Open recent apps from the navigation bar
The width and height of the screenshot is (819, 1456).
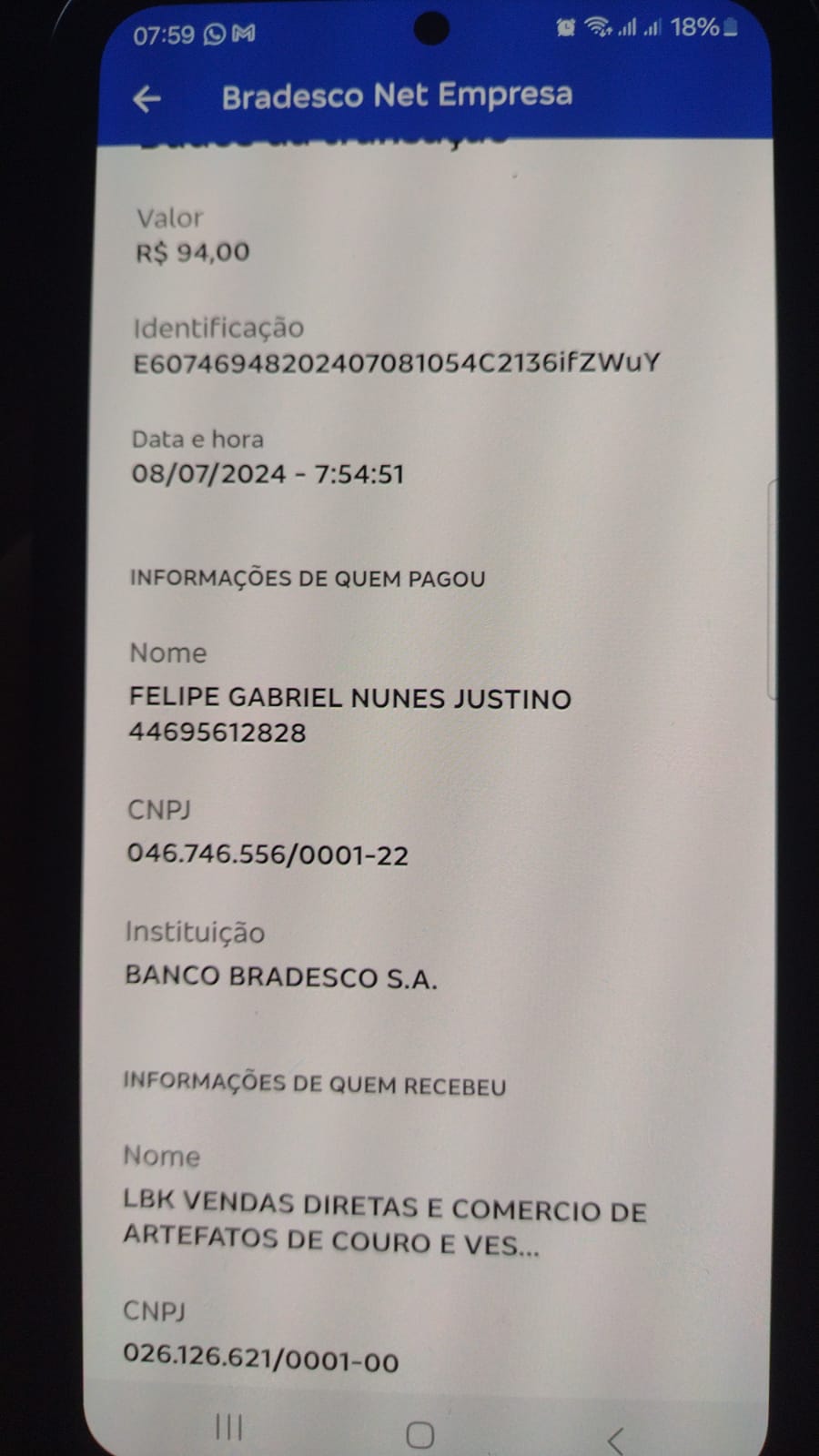[228, 1427]
